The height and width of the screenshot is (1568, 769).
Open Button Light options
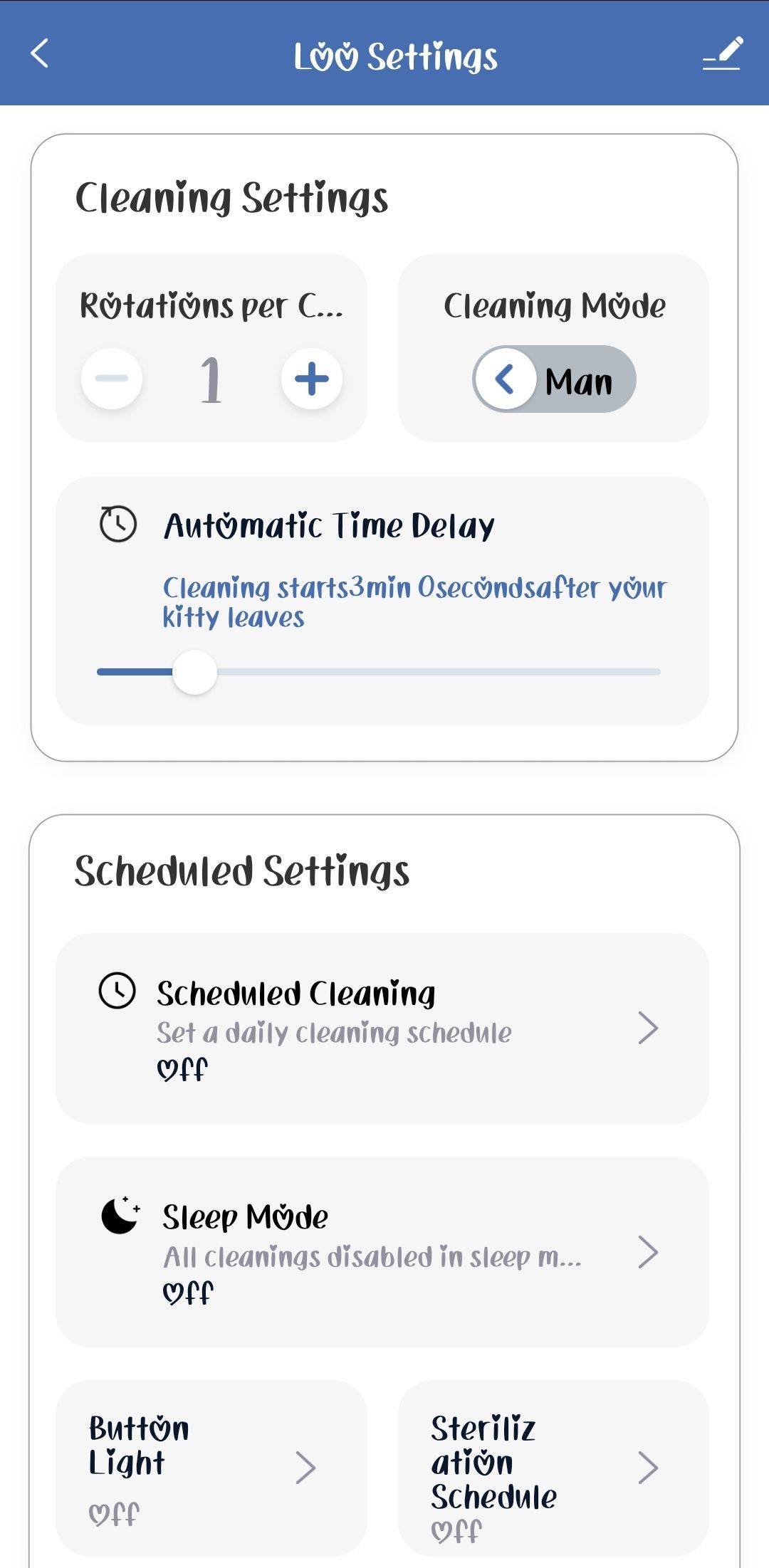(211, 1468)
